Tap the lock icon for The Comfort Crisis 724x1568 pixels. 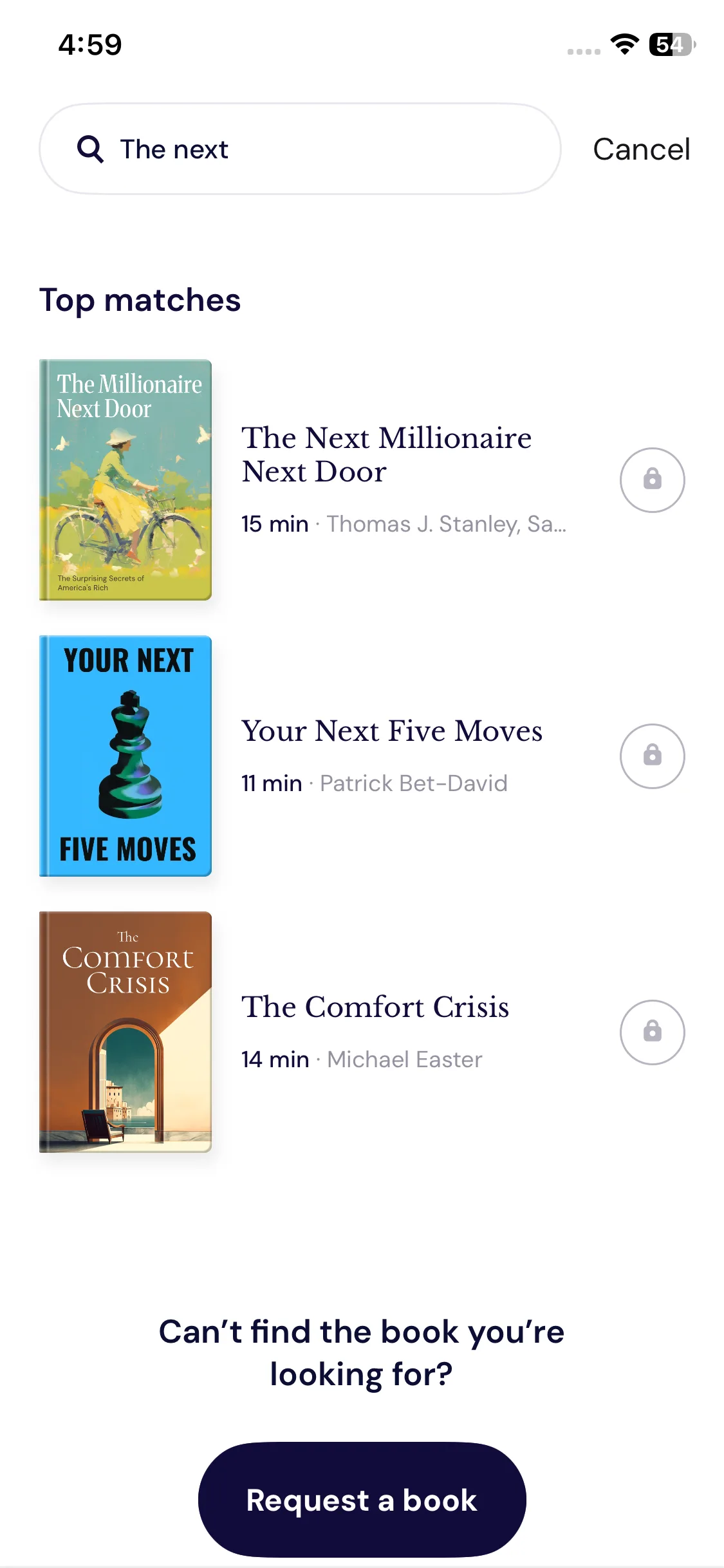click(652, 1032)
